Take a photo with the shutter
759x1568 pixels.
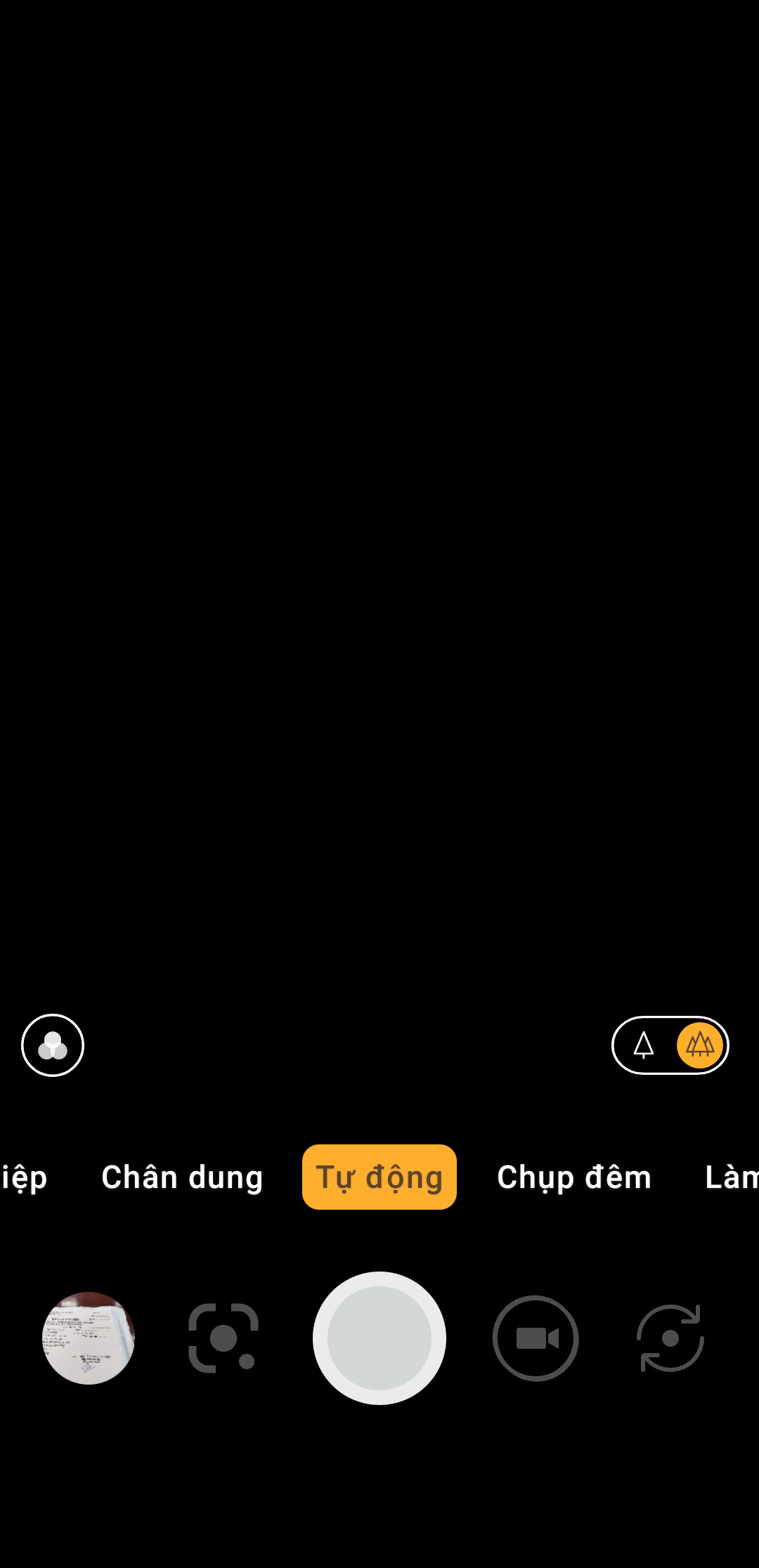click(x=379, y=1338)
